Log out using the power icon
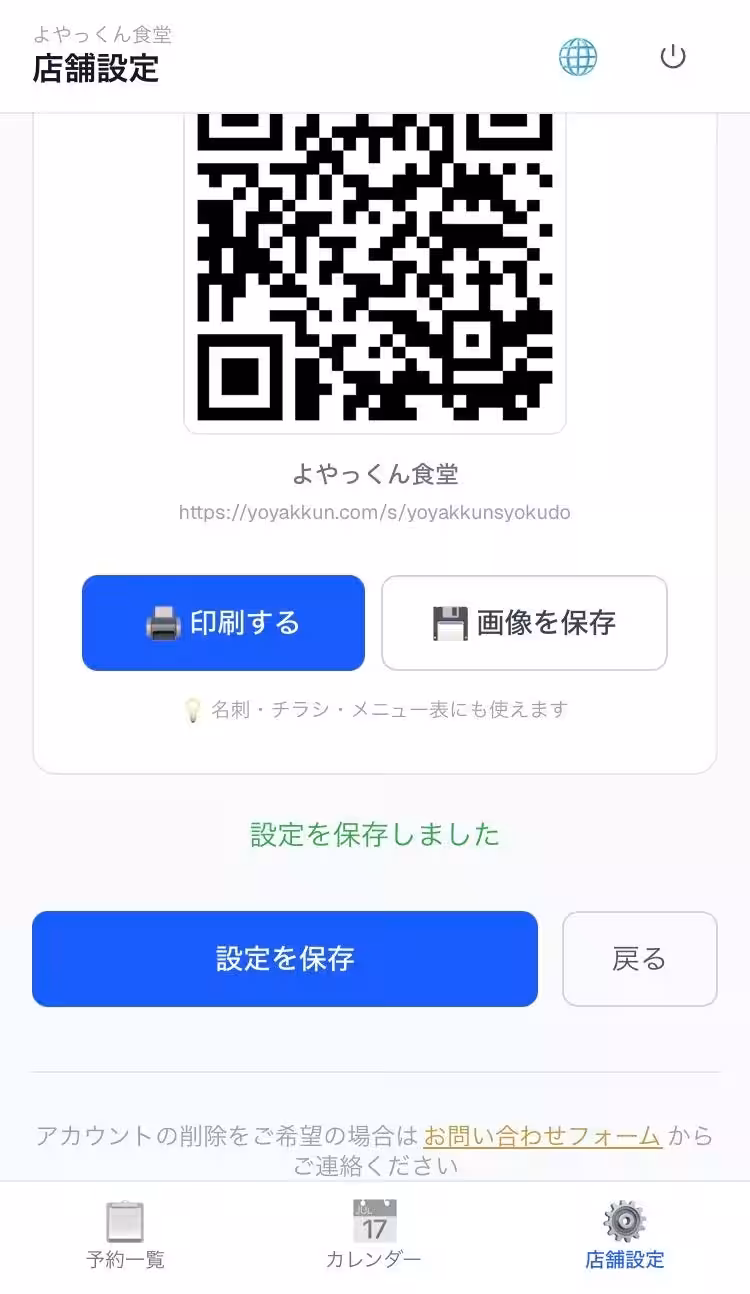 673,57
